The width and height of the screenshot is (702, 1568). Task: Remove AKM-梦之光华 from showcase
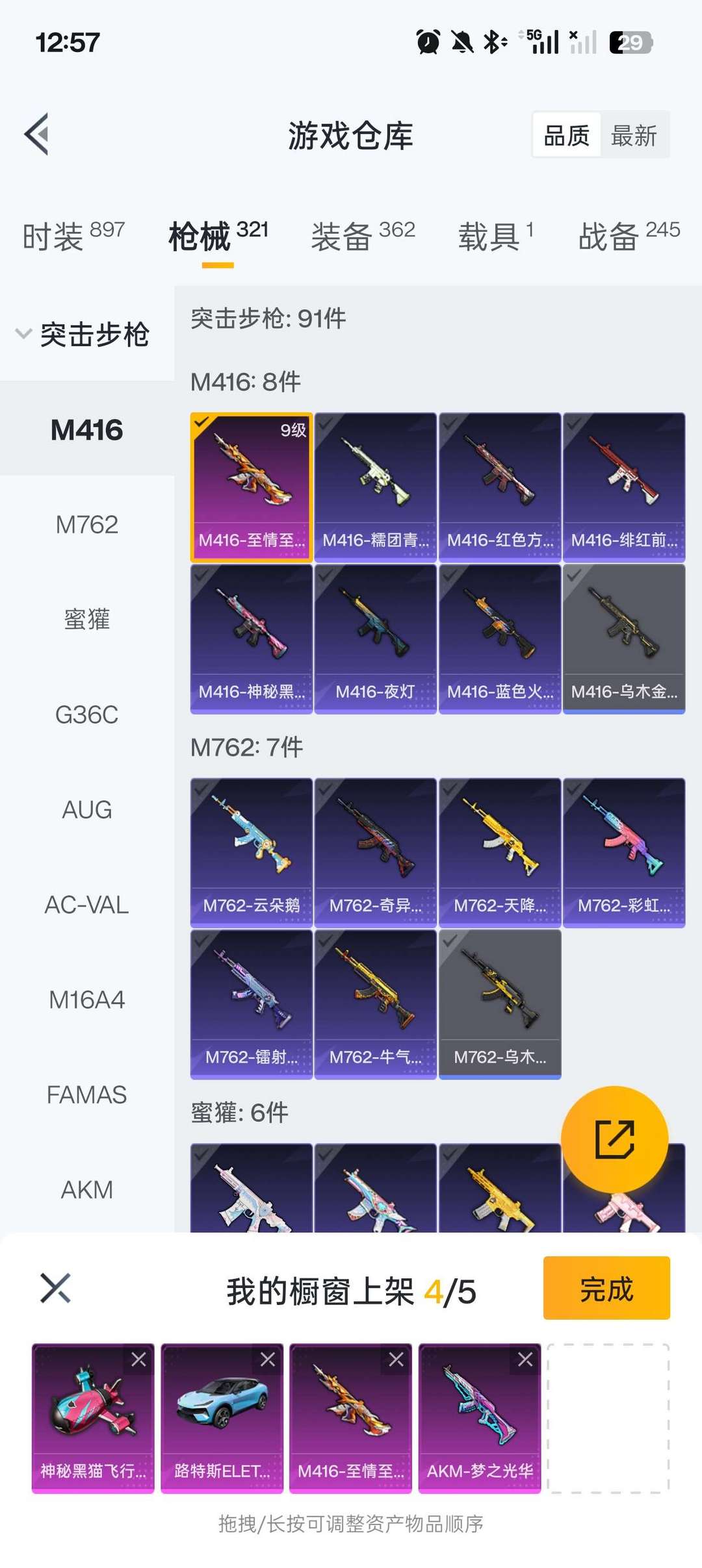pos(525,1359)
